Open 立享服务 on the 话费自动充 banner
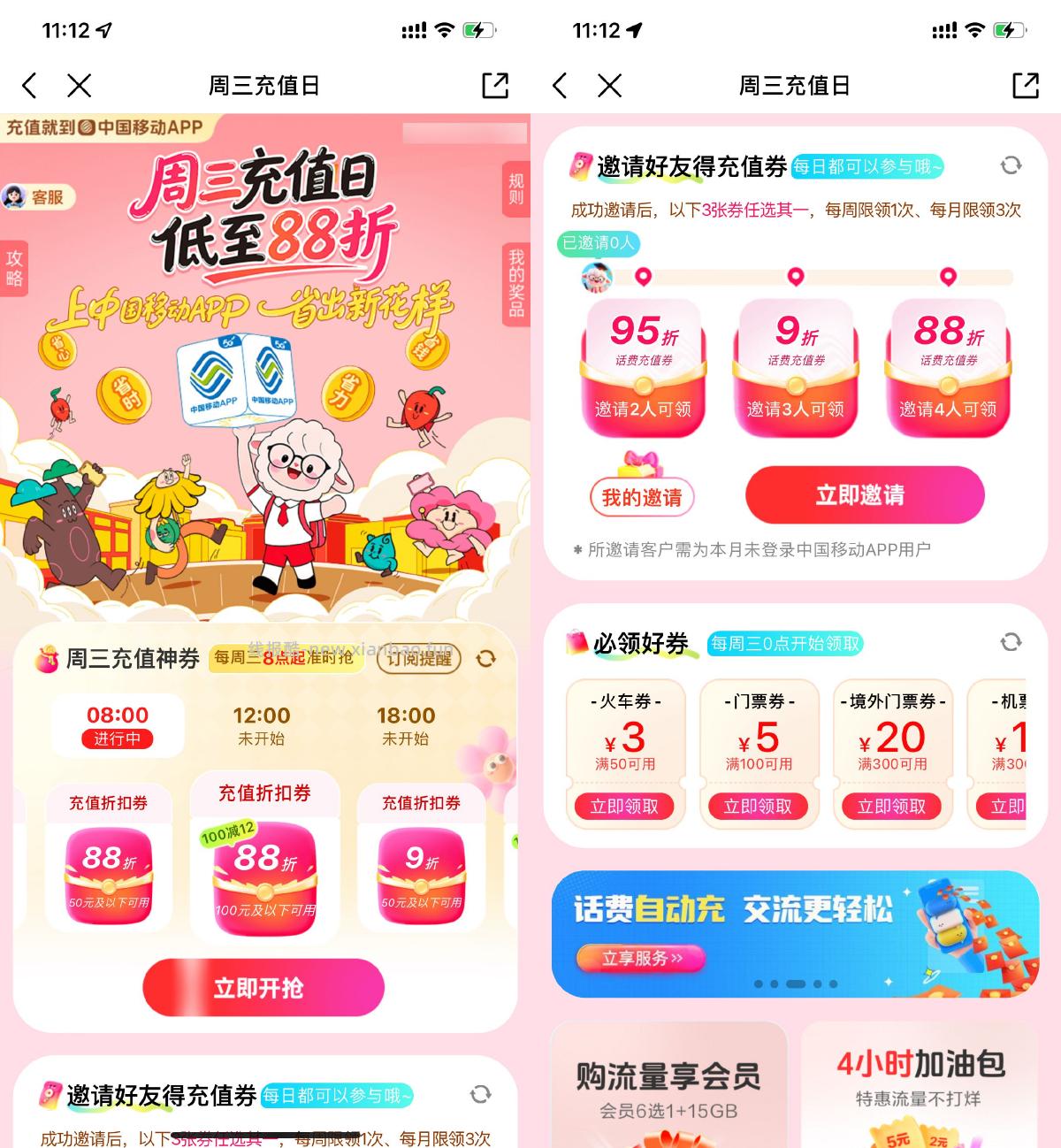 [642, 958]
